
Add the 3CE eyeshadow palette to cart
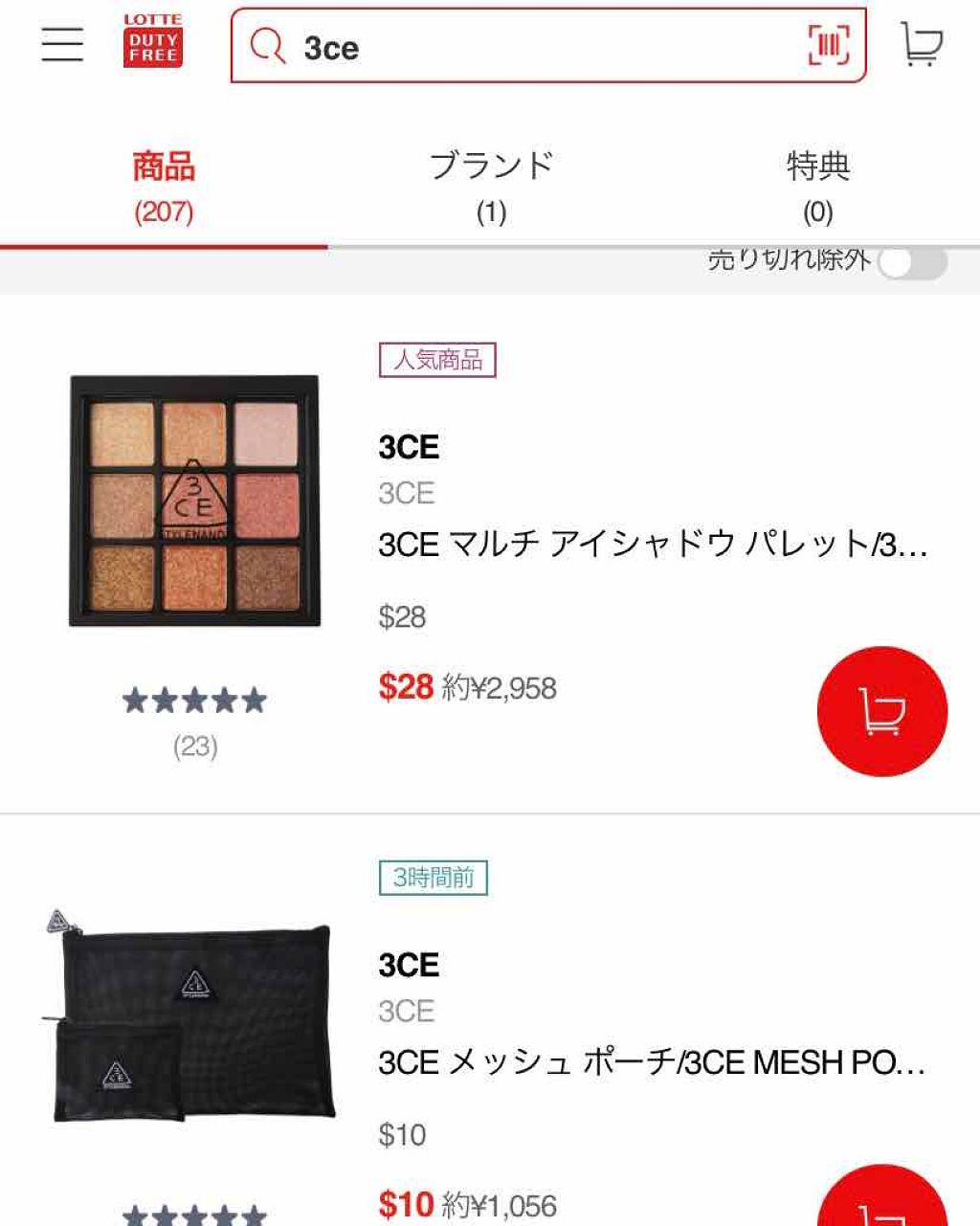pos(881,711)
